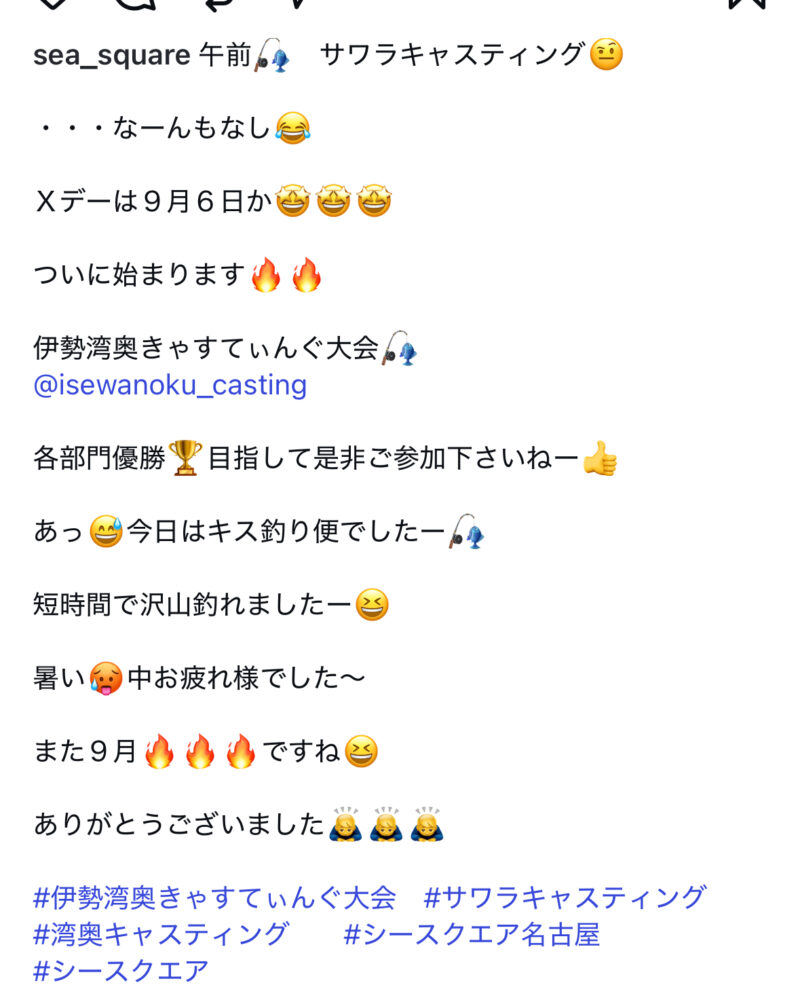Screen dimensions: 800x1000
Task: Open hashtag #シースクエア名古屋
Action: tap(471, 934)
